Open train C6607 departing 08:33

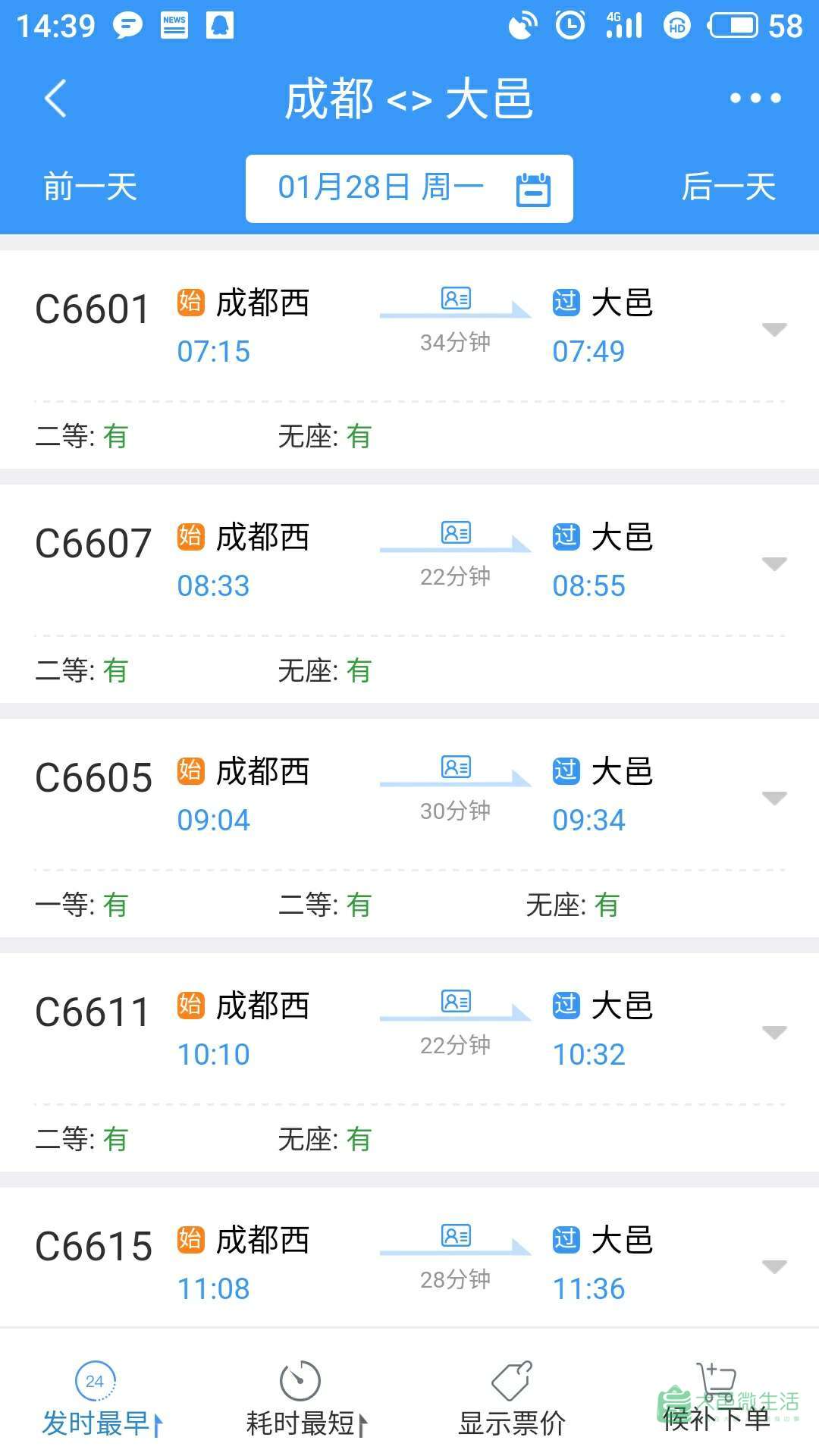tap(409, 594)
